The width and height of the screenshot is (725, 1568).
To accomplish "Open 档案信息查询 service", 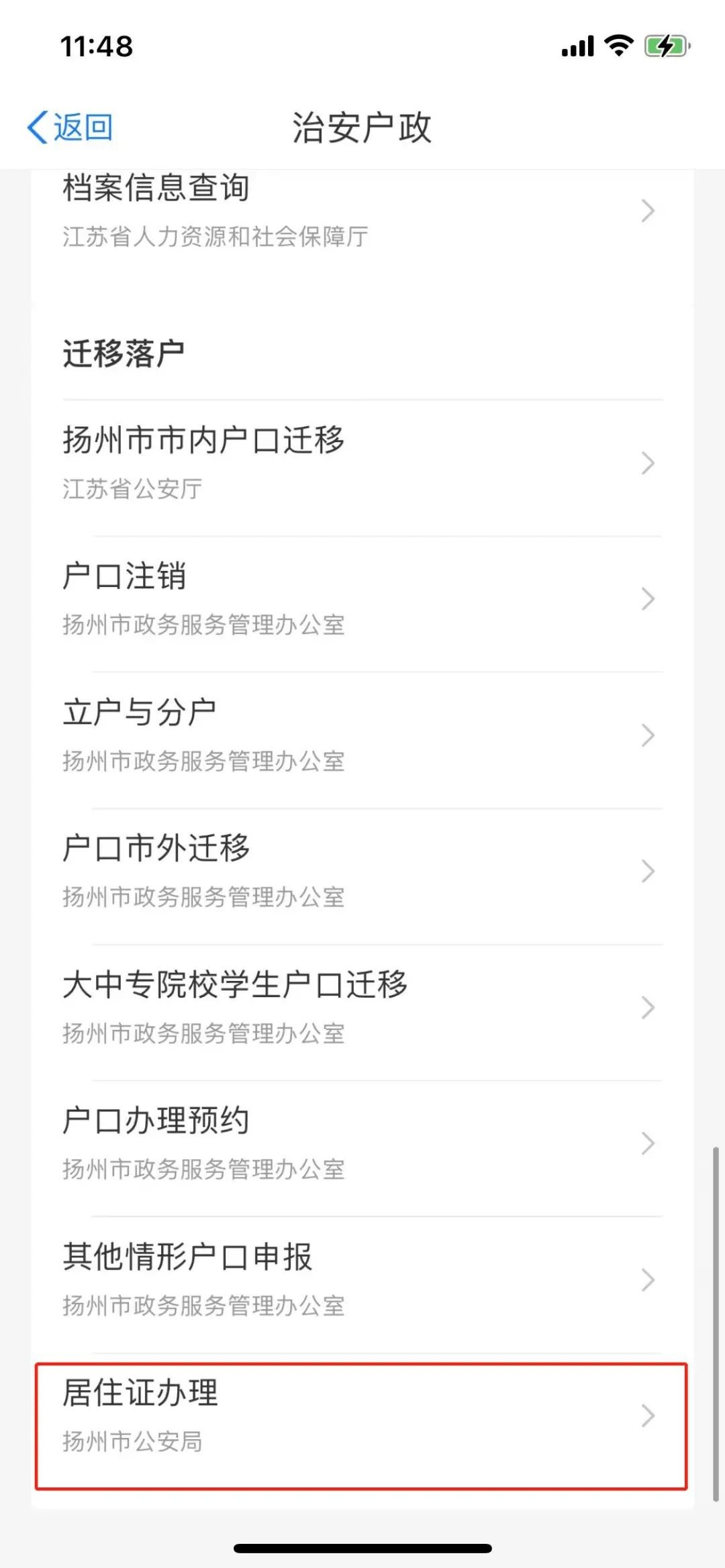I will click(x=361, y=211).
